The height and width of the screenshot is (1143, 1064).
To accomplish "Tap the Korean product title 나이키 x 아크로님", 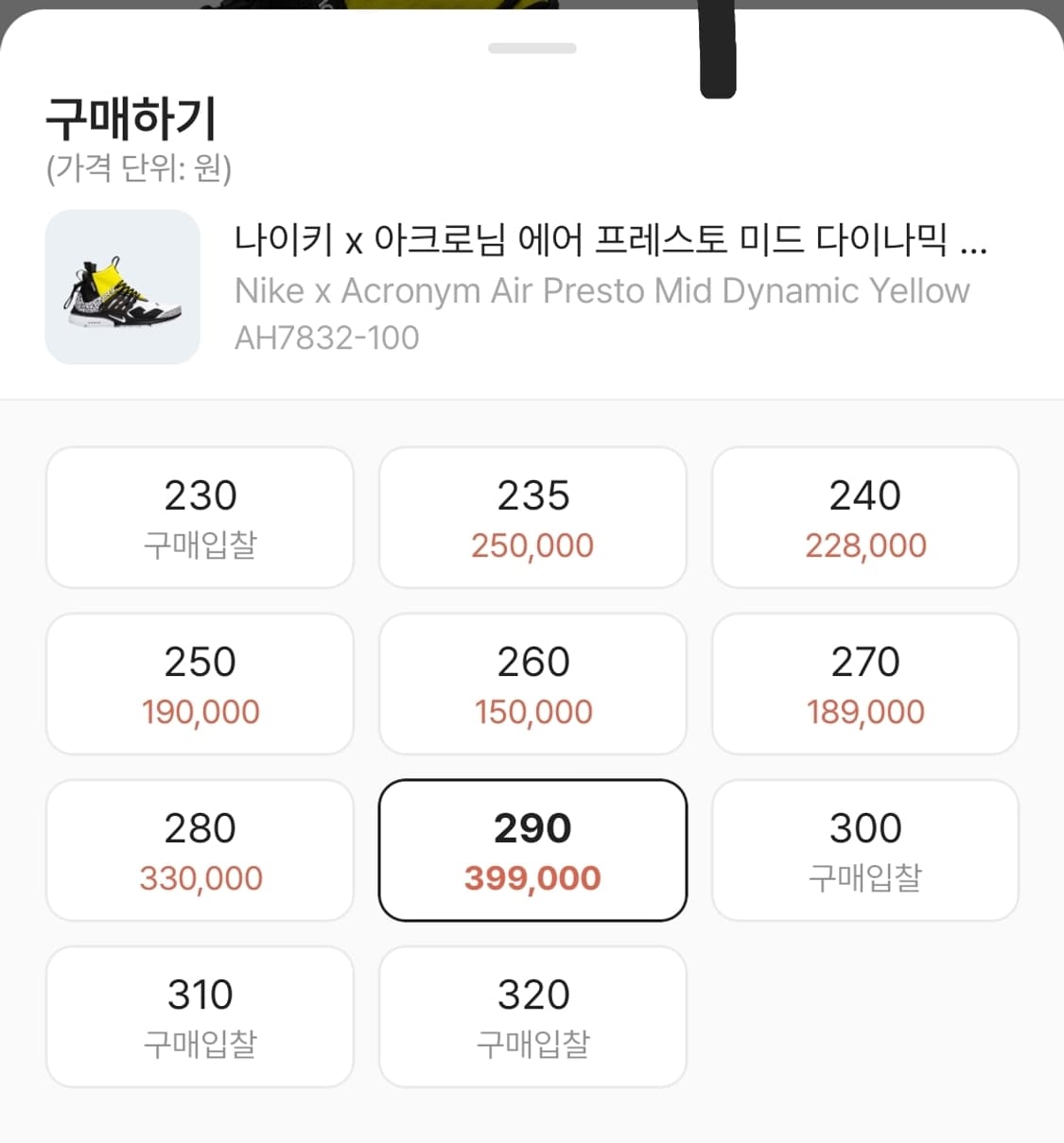I will (613, 243).
